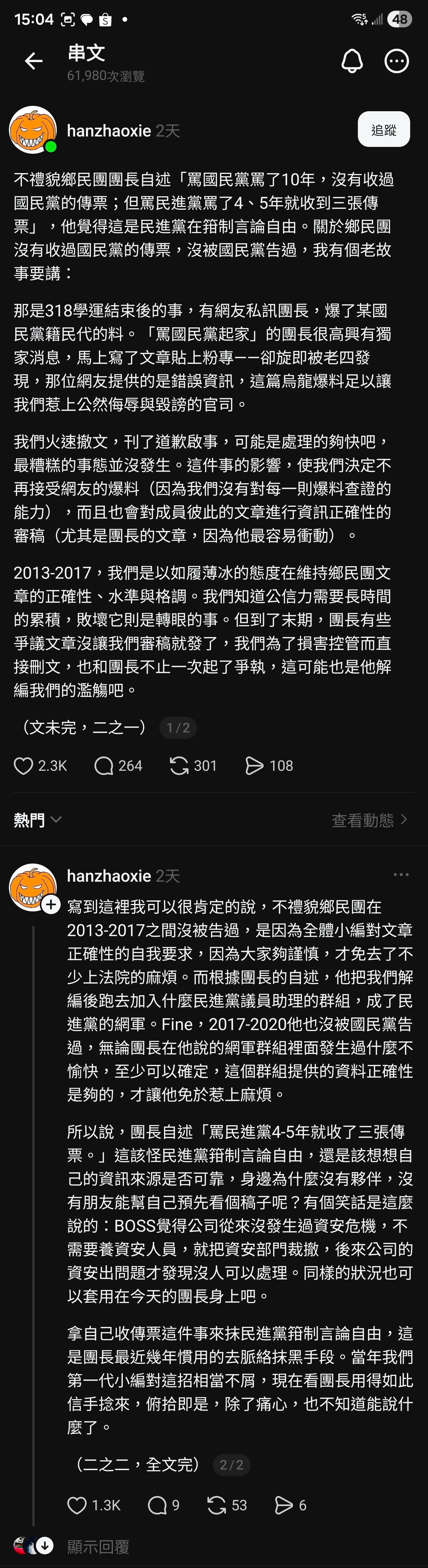Like the main post with 2.3K likes
This screenshot has width=428, height=1568.
click(x=24, y=766)
